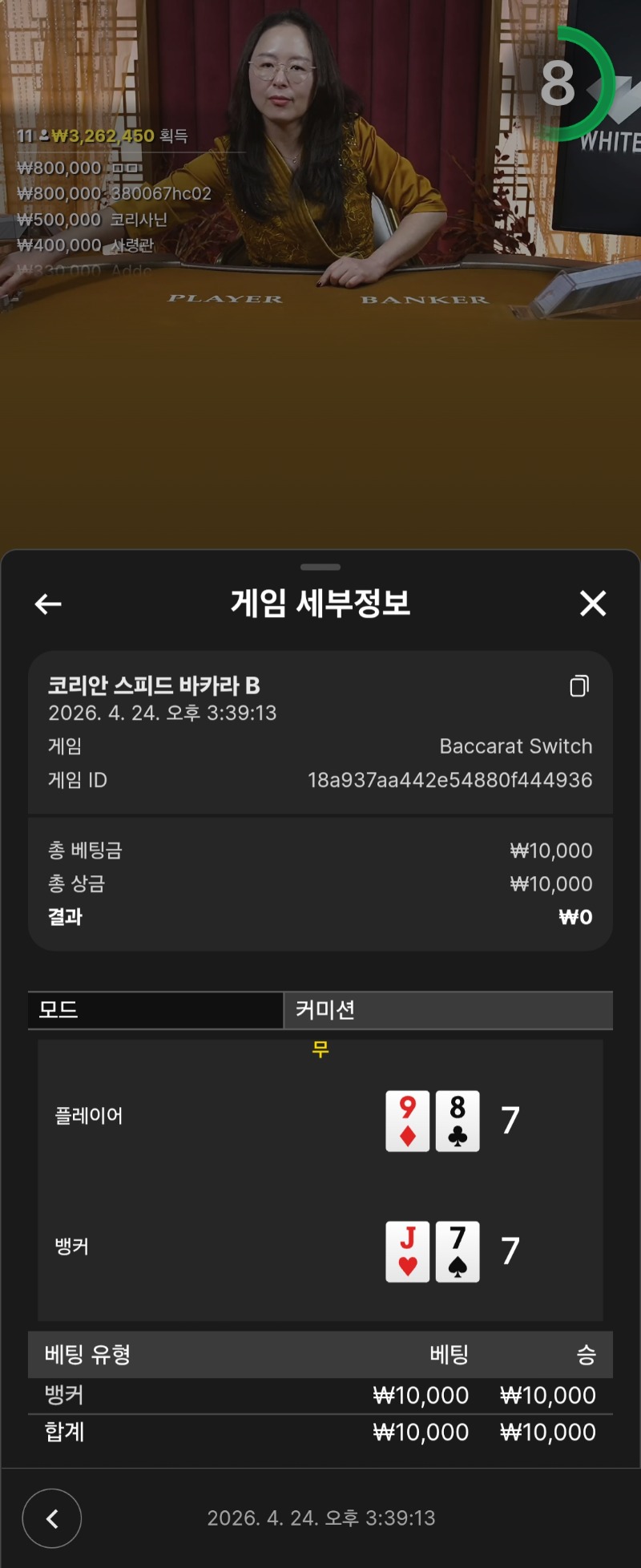
Task: Close the 게임 세부정보 panel
Action: click(x=593, y=603)
